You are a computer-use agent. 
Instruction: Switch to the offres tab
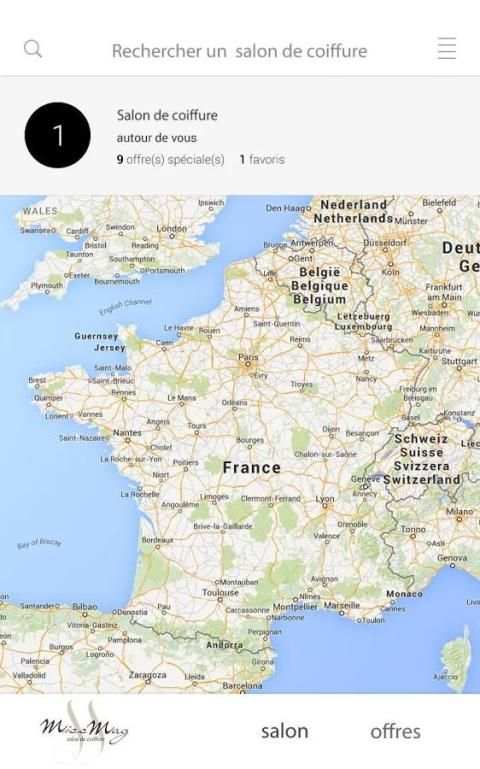395,731
